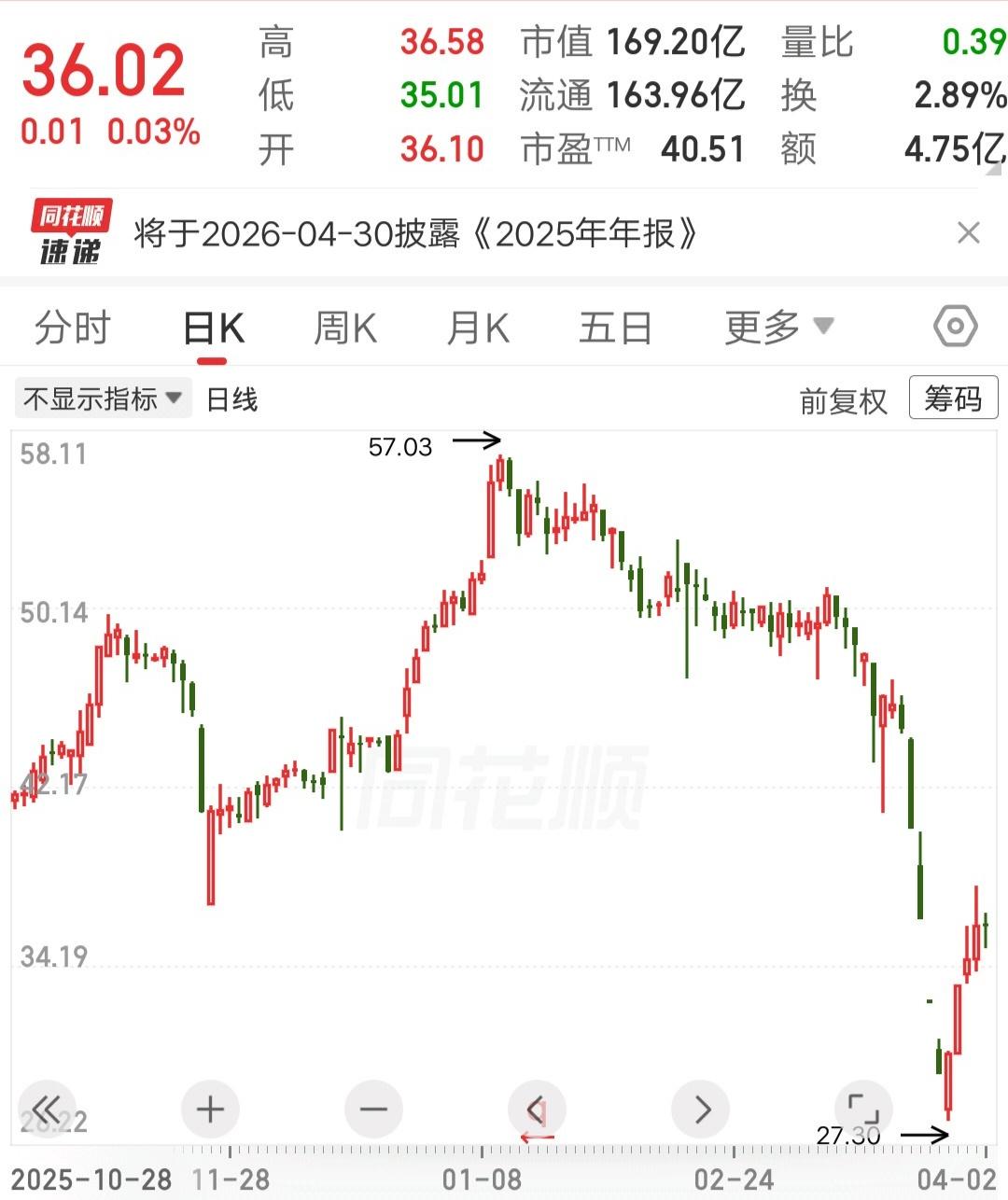The image size is (1008, 1200).
Task: Switch to the 周K weekly chart tab
Action: [x=345, y=328]
